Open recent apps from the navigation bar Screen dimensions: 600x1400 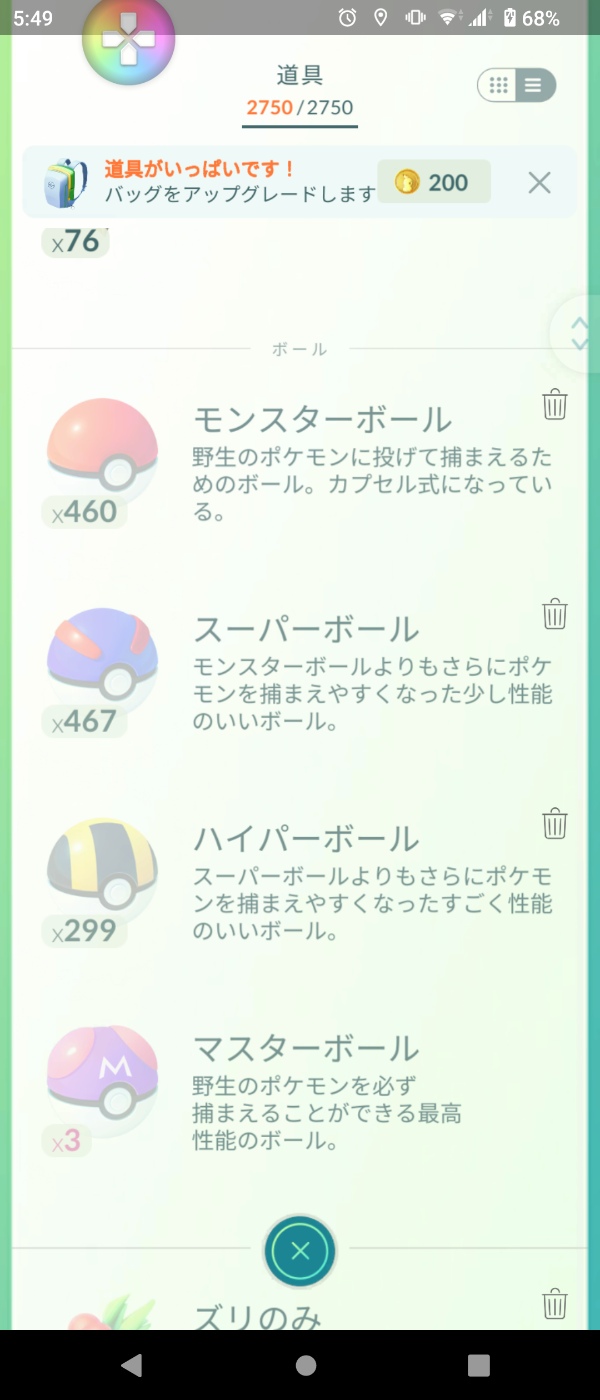click(x=479, y=1365)
